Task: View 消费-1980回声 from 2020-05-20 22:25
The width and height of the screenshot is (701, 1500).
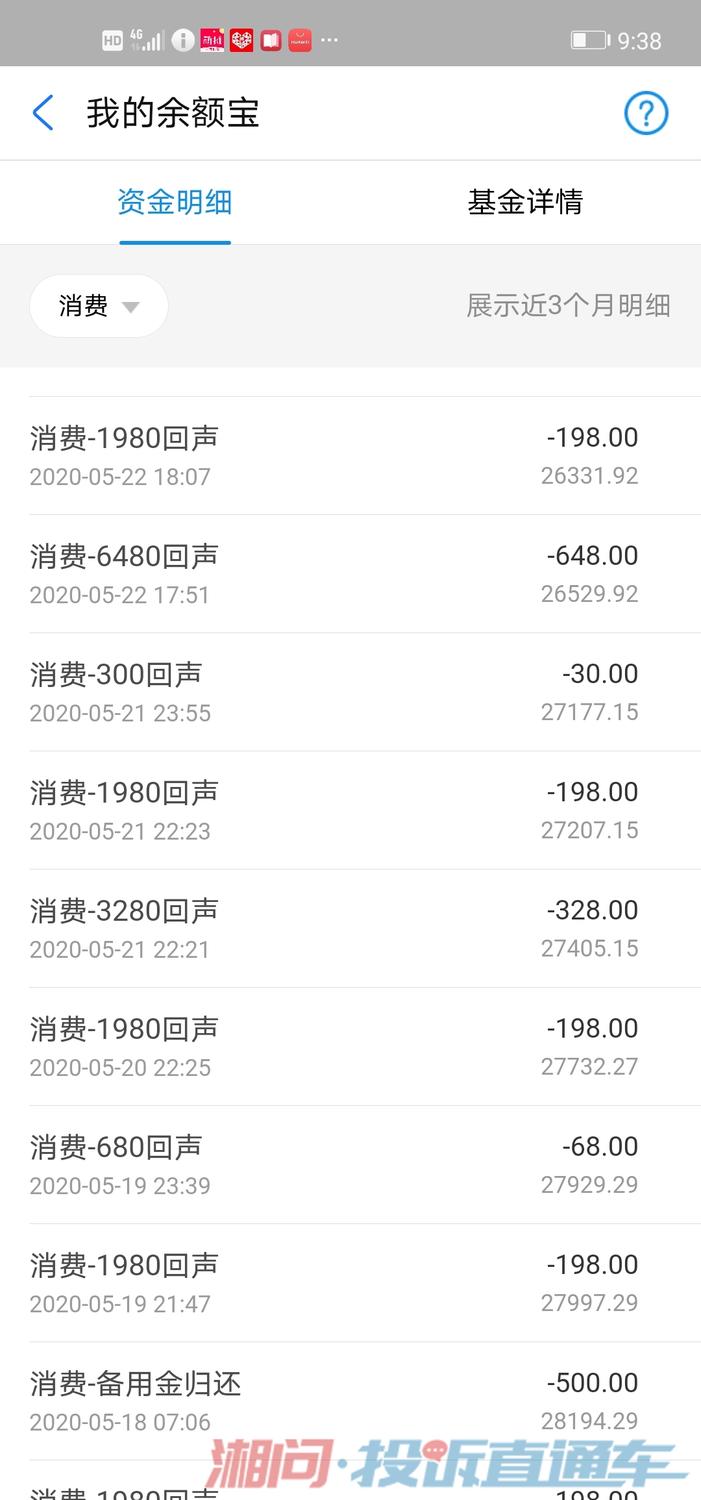Action: coord(350,1046)
